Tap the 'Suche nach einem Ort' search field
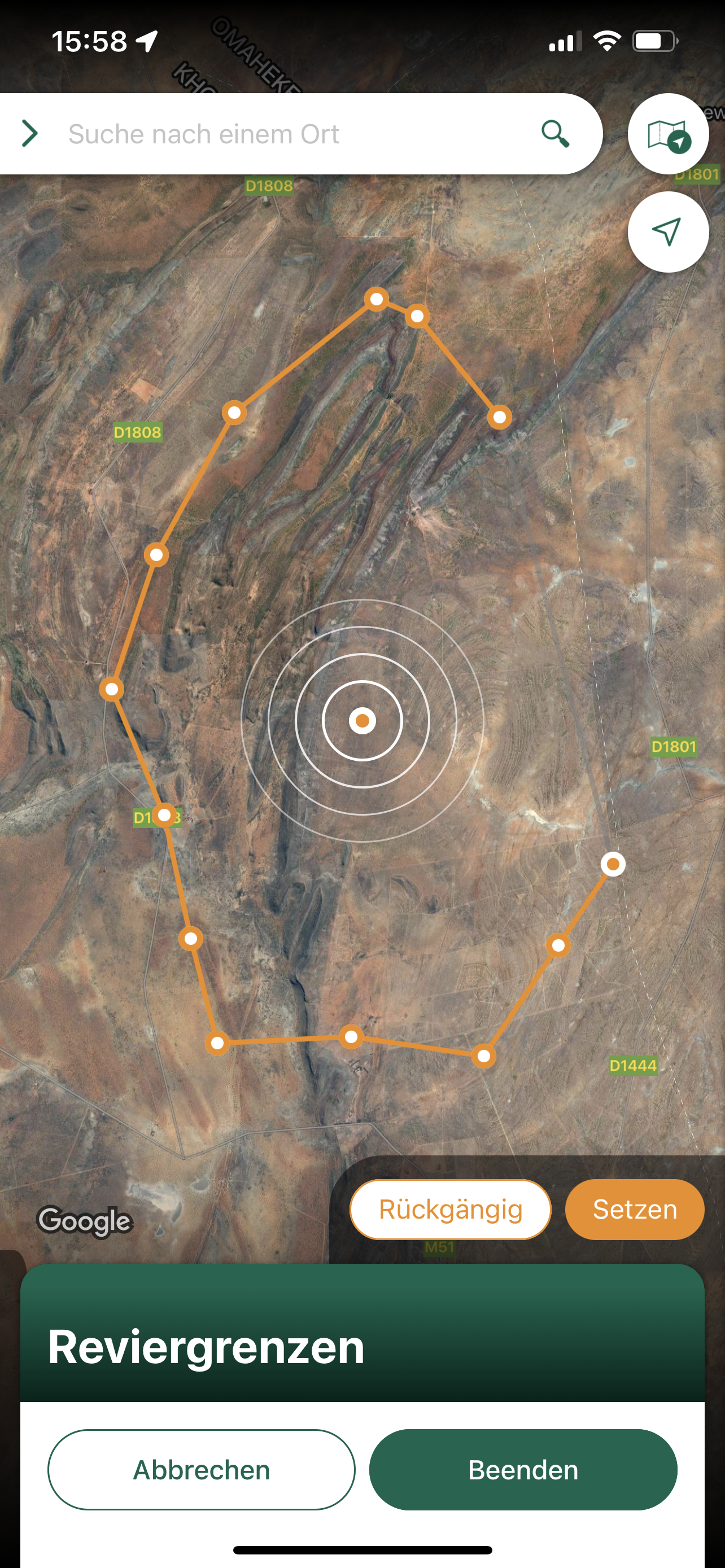This screenshot has height=1568, width=725. (292, 134)
